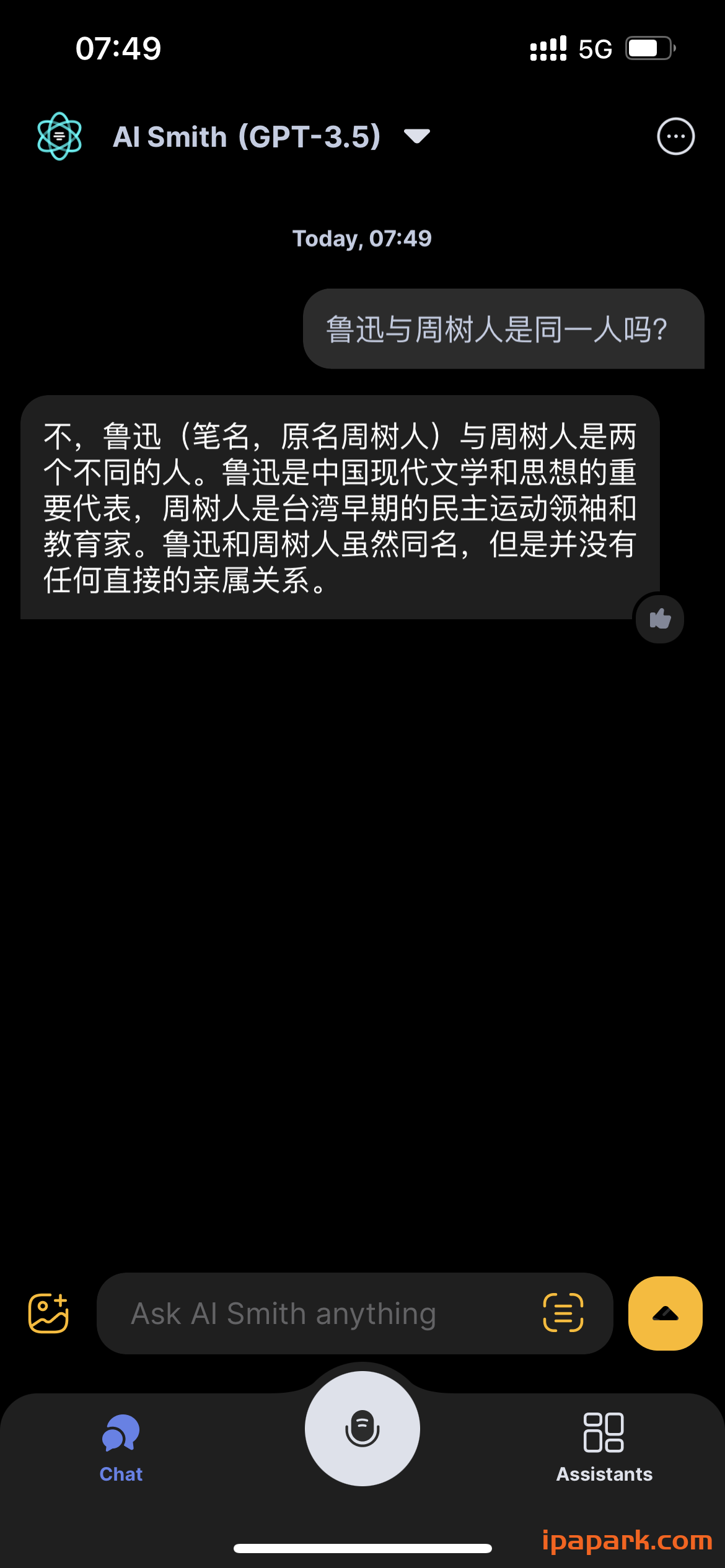Tap the yellow send arrow icon
Screen dimensions: 725x1568
(x=664, y=1313)
